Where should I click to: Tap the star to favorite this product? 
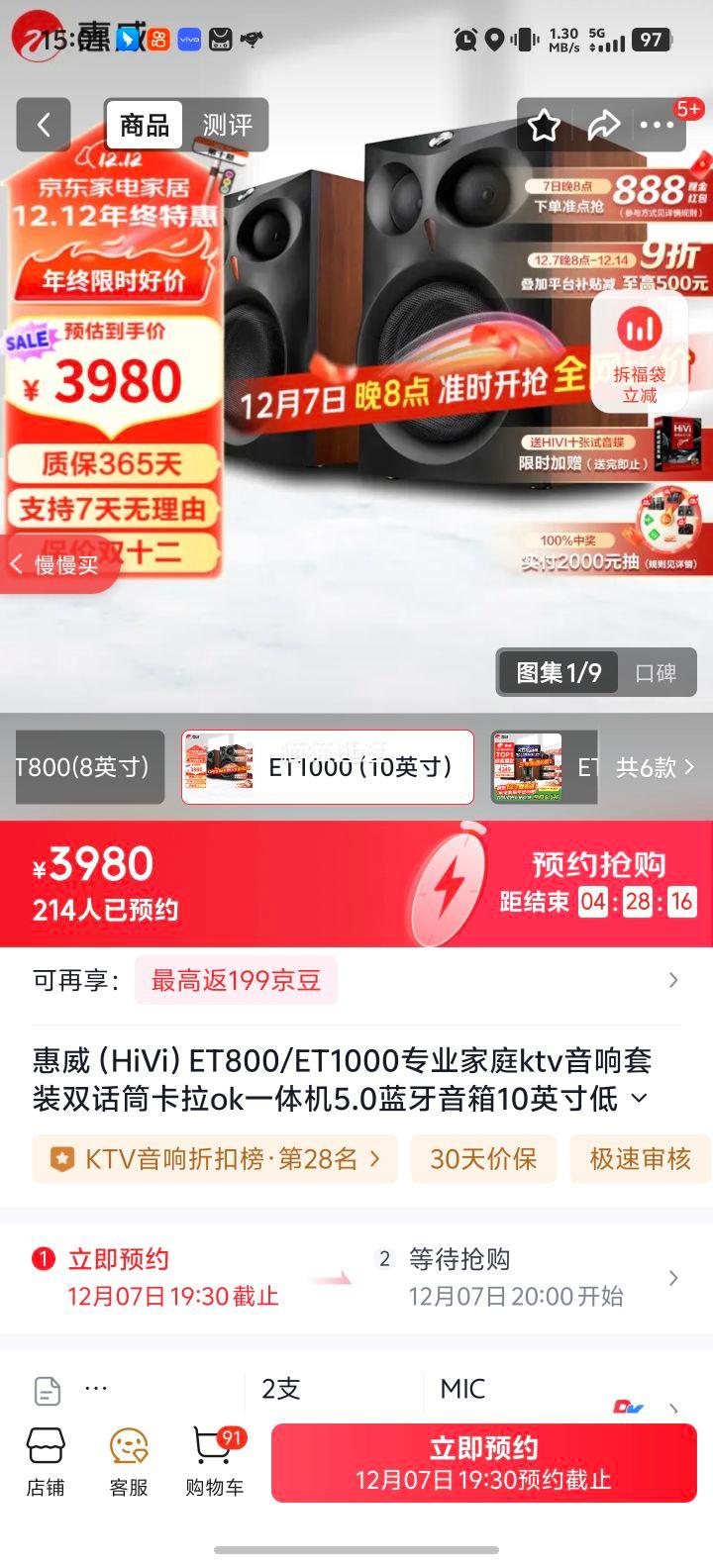(x=544, y=125)
